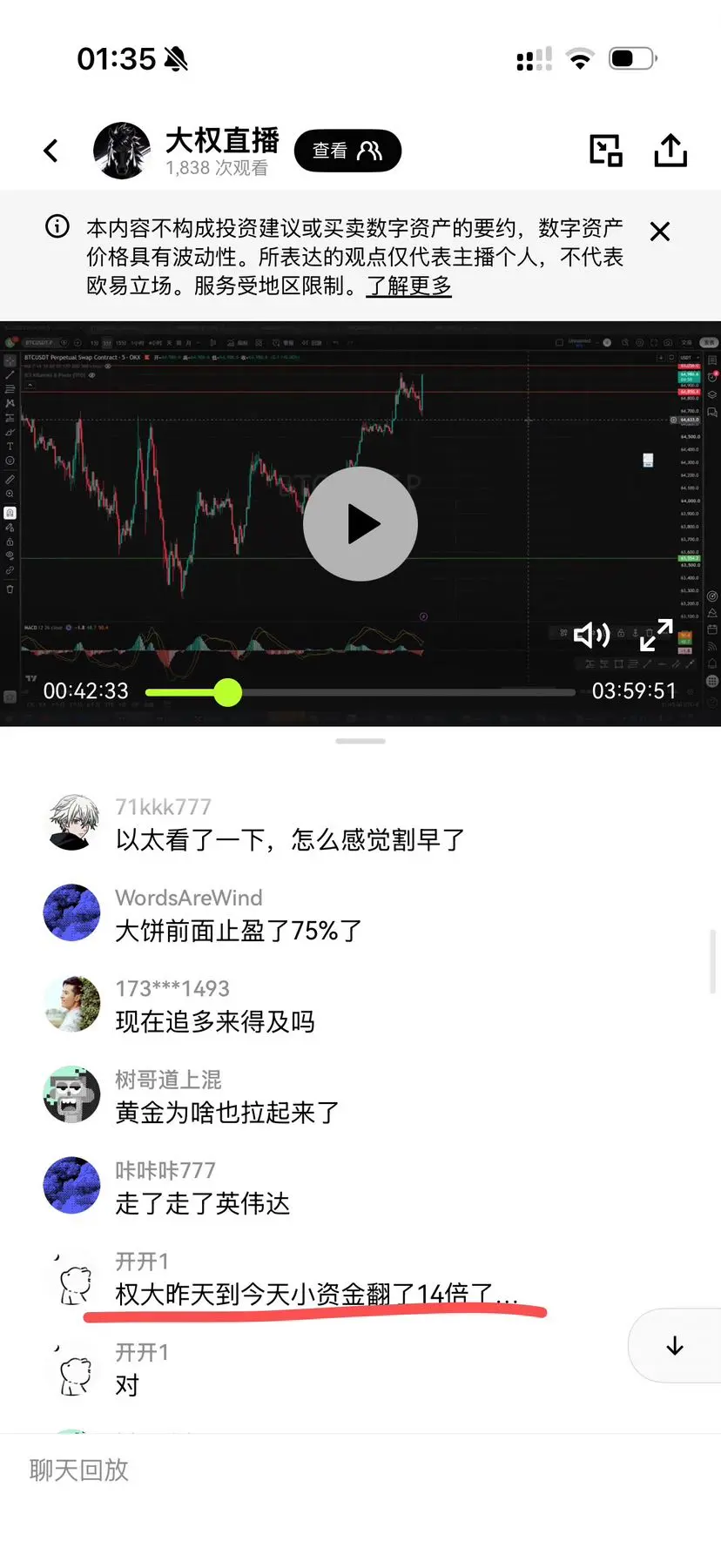Screen dimensions: 721x1568
Task: Open WordsAreWind's profile avatar
Action: pyautogui.click(x=72, y=912)
